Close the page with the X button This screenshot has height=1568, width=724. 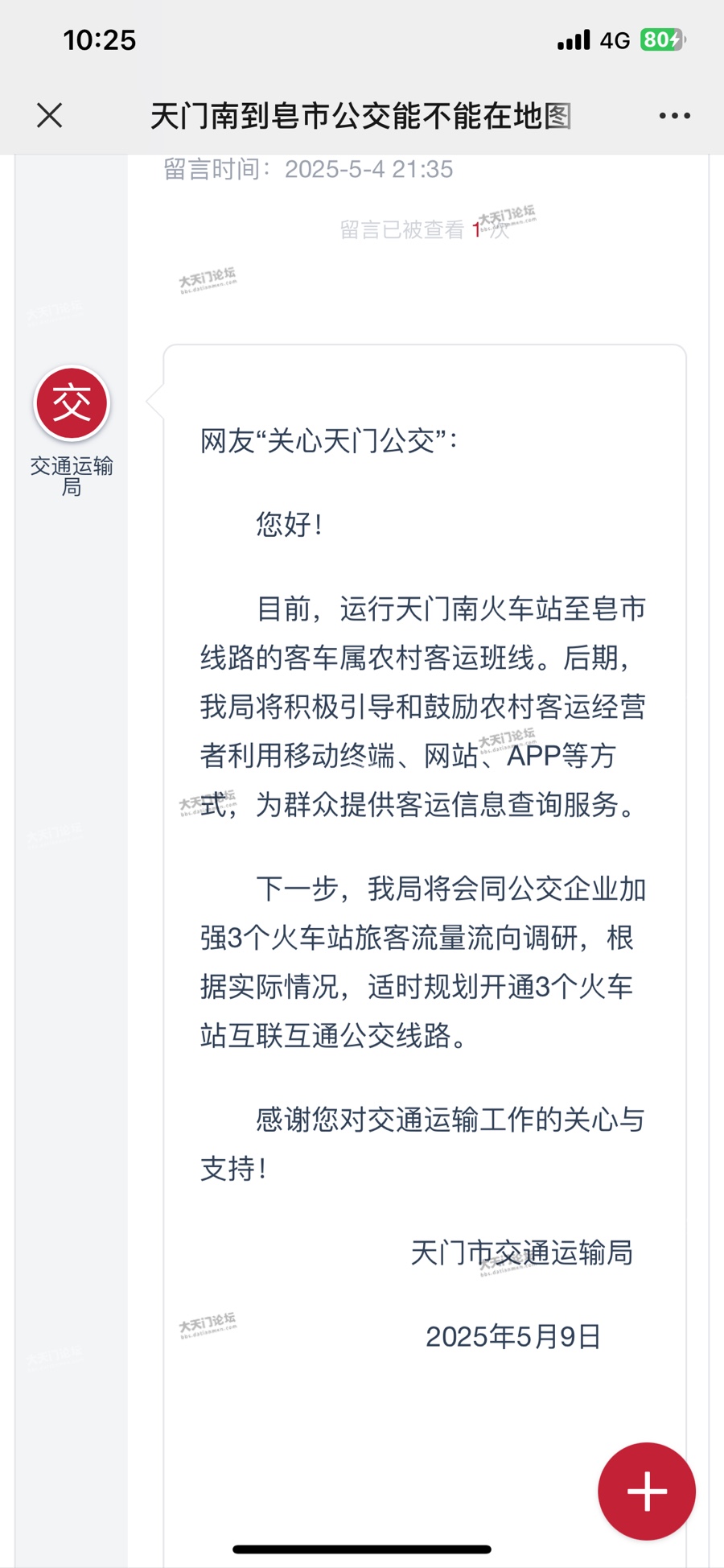tap(50, 116)
